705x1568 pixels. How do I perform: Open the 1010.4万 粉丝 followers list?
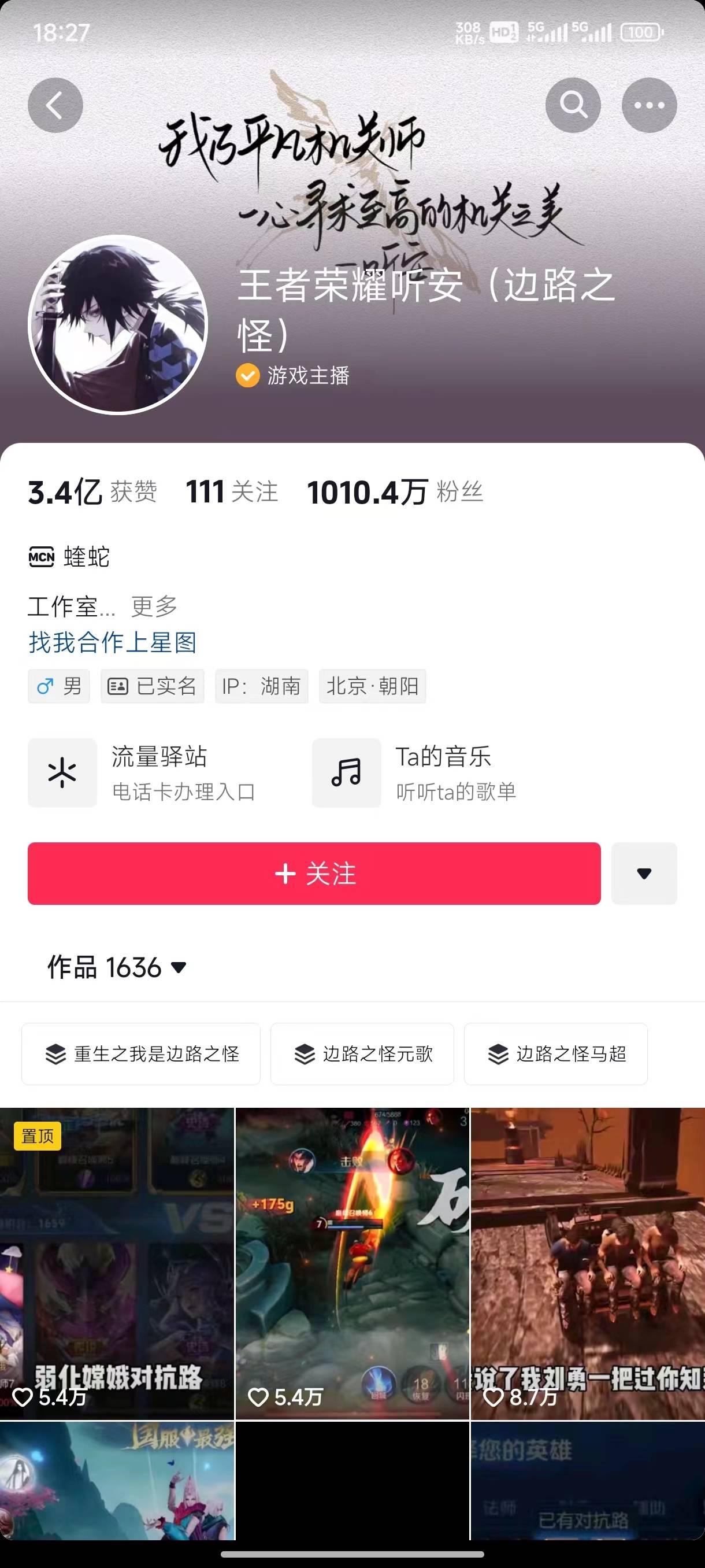[x=395, y=492]
